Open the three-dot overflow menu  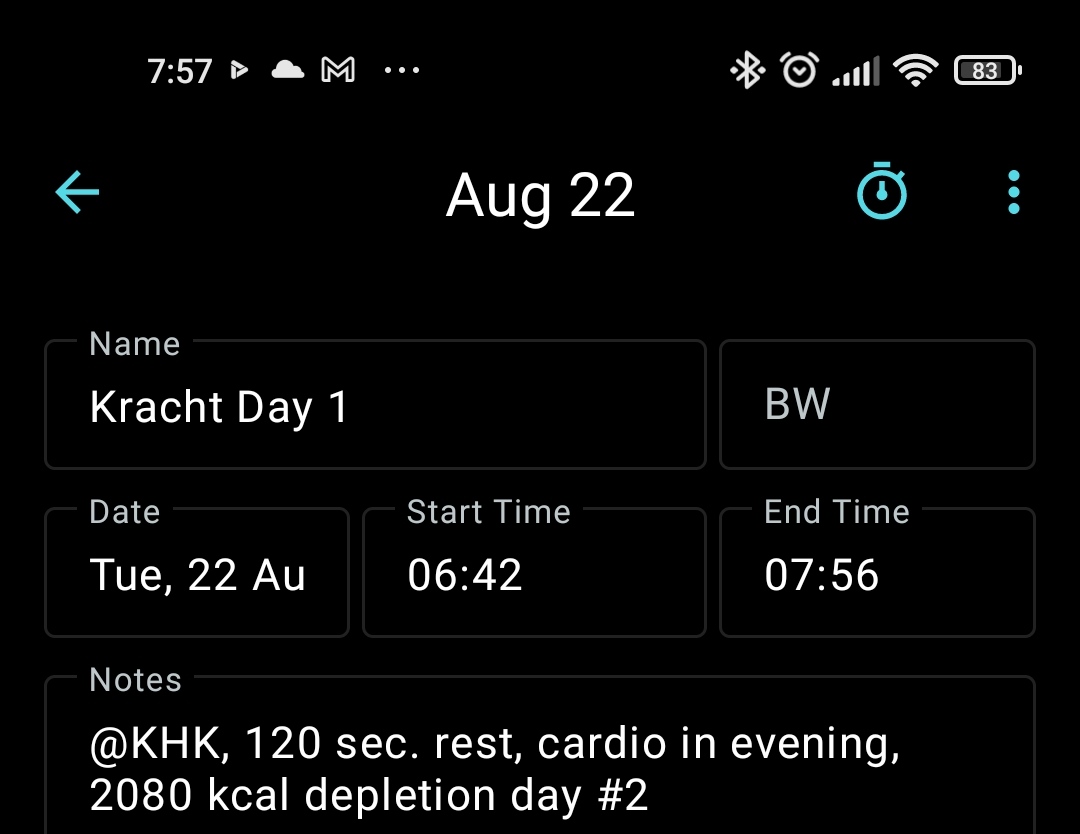coord(1013,192)
